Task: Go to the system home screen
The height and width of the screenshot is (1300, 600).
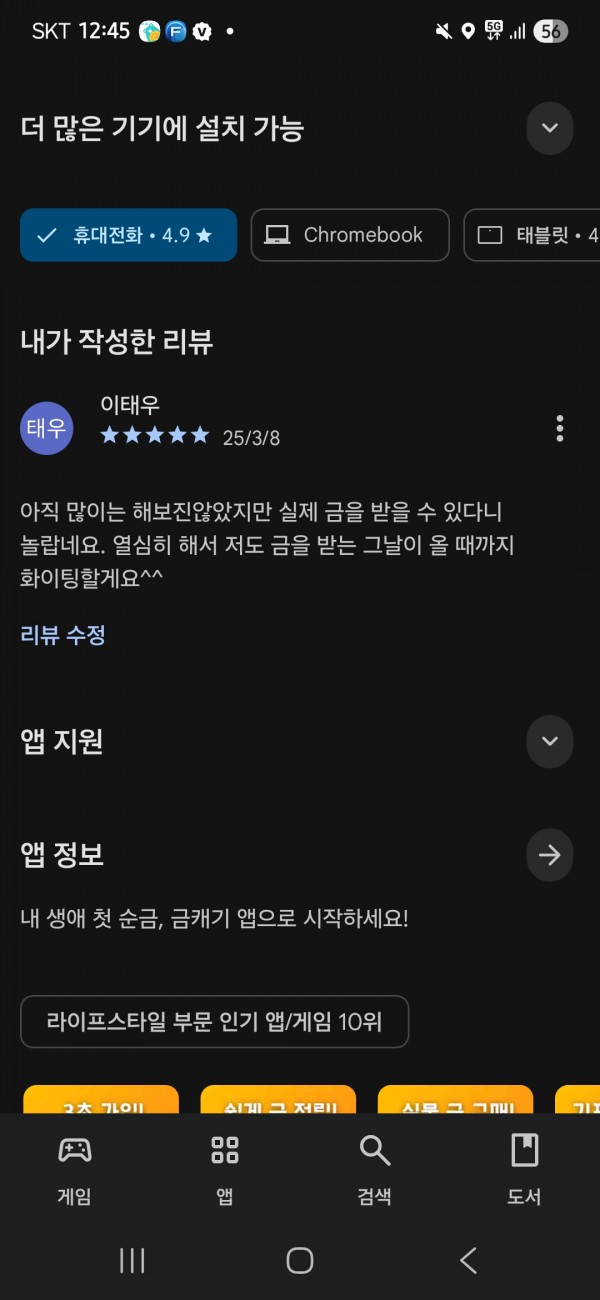Action: coord(300,1260)
